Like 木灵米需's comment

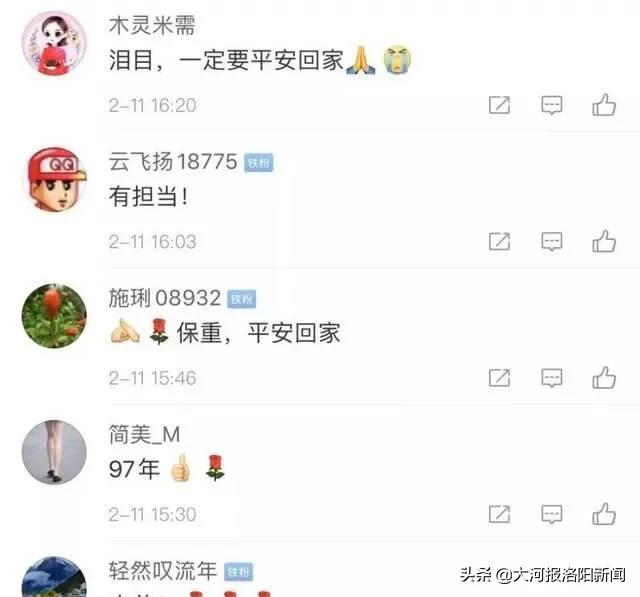tap(603, 104)
